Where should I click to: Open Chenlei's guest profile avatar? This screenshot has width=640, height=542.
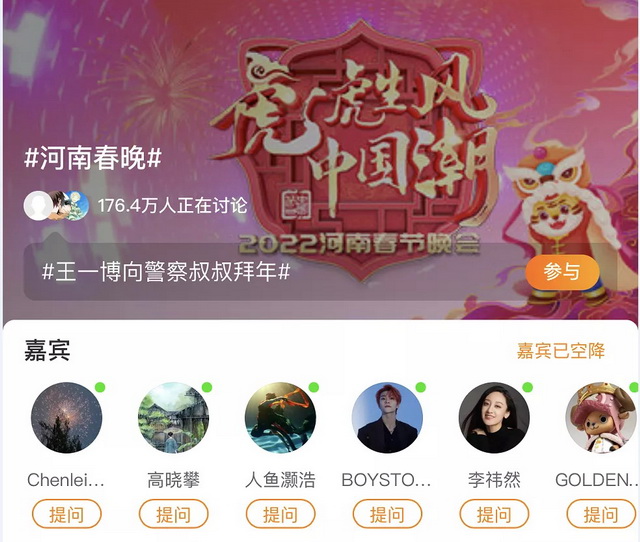(x=66, y=418)
